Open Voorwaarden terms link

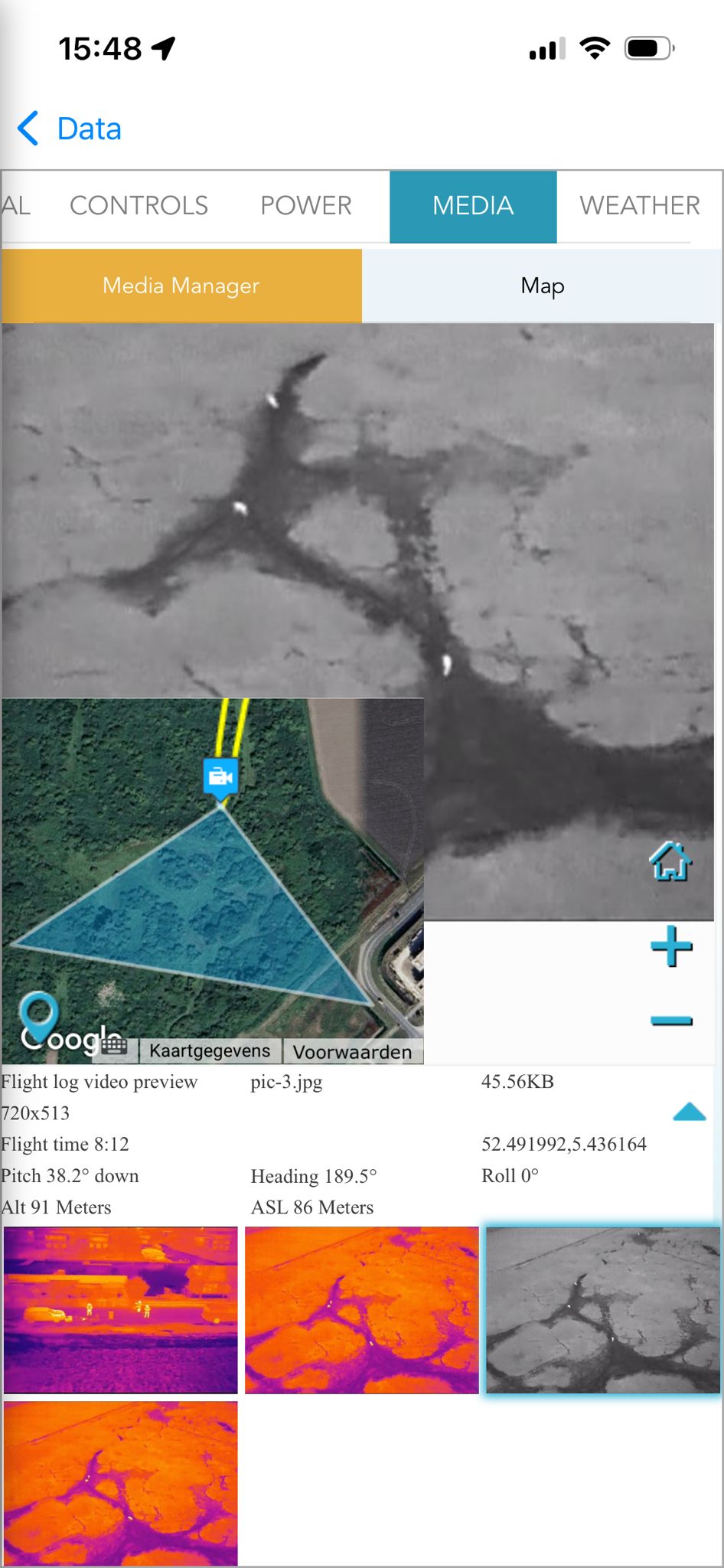coord(352,1052)
